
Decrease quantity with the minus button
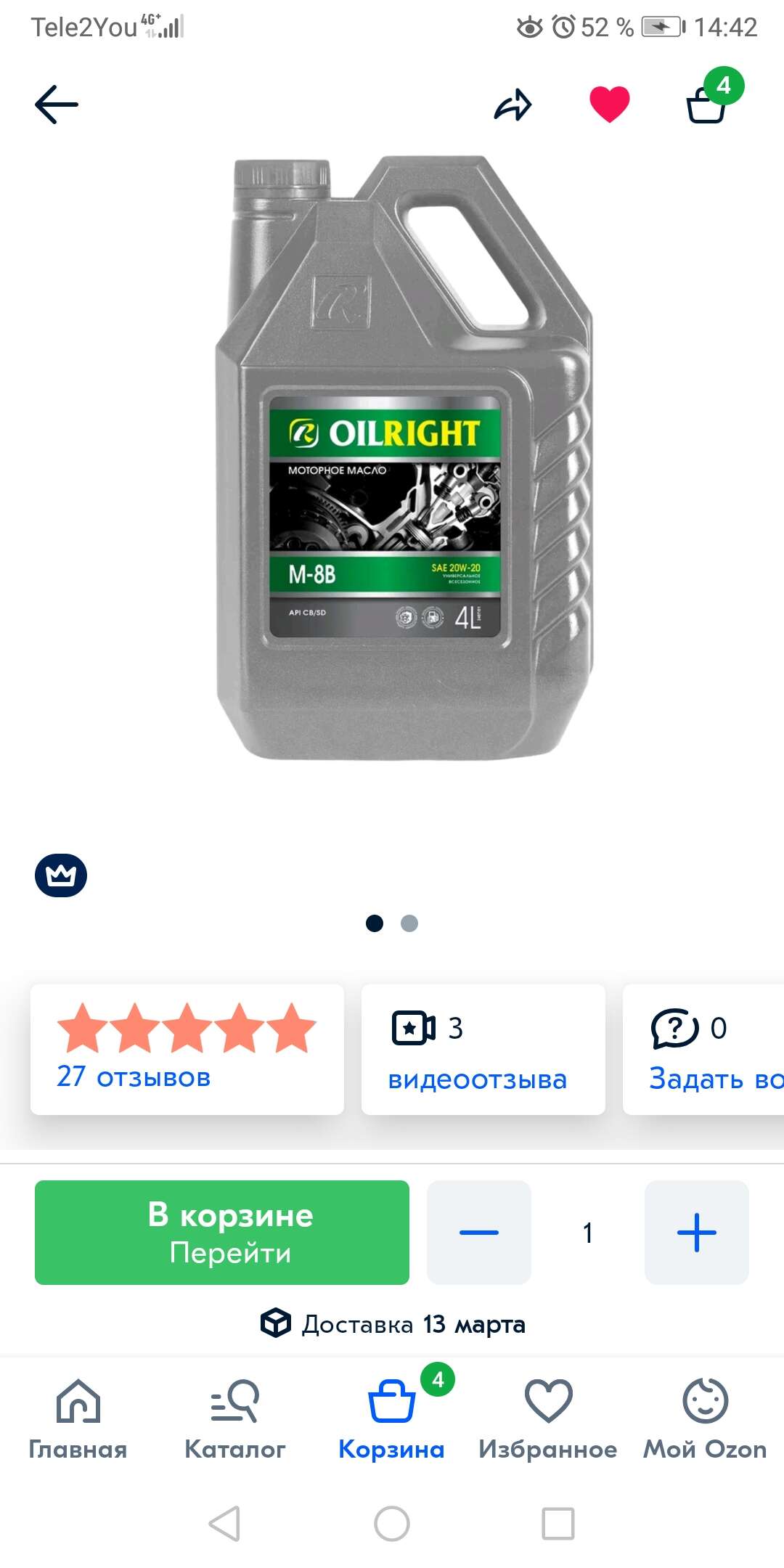479,1232
